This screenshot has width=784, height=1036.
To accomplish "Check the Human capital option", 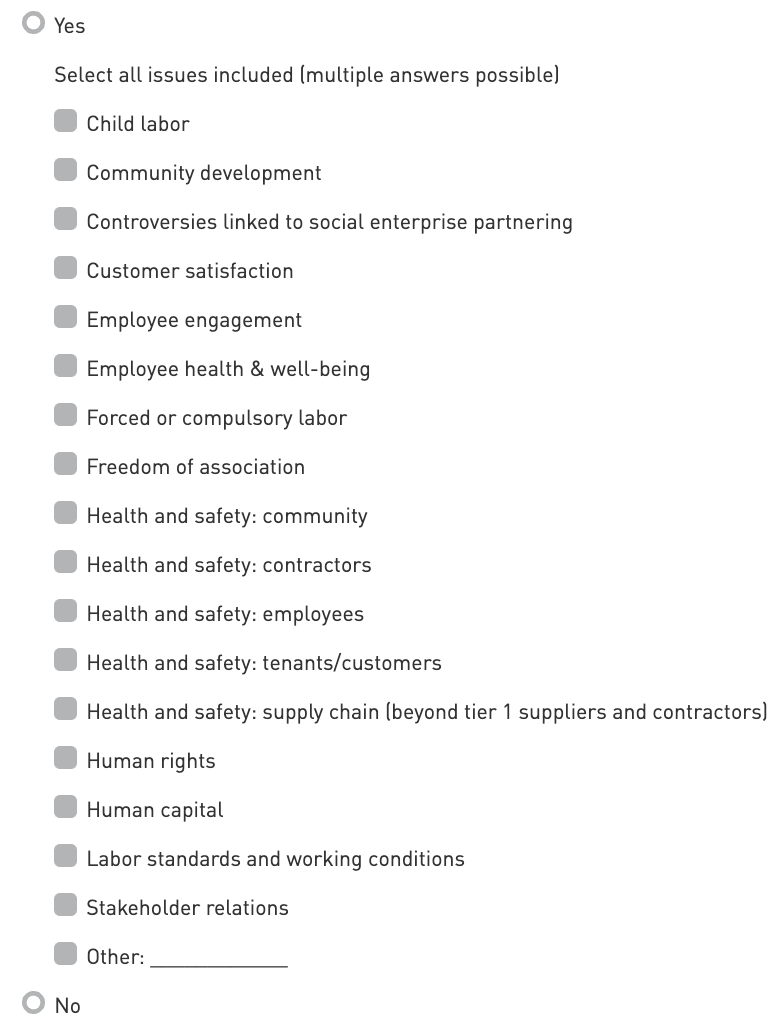I will [x=65, y=808].
